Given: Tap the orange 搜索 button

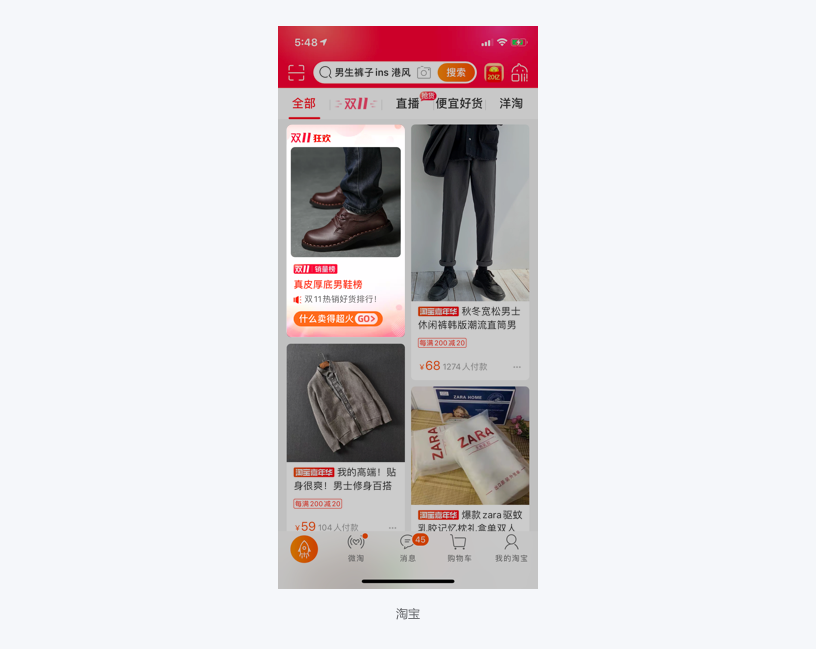Looking at the screenshot, I should point(456,73).
